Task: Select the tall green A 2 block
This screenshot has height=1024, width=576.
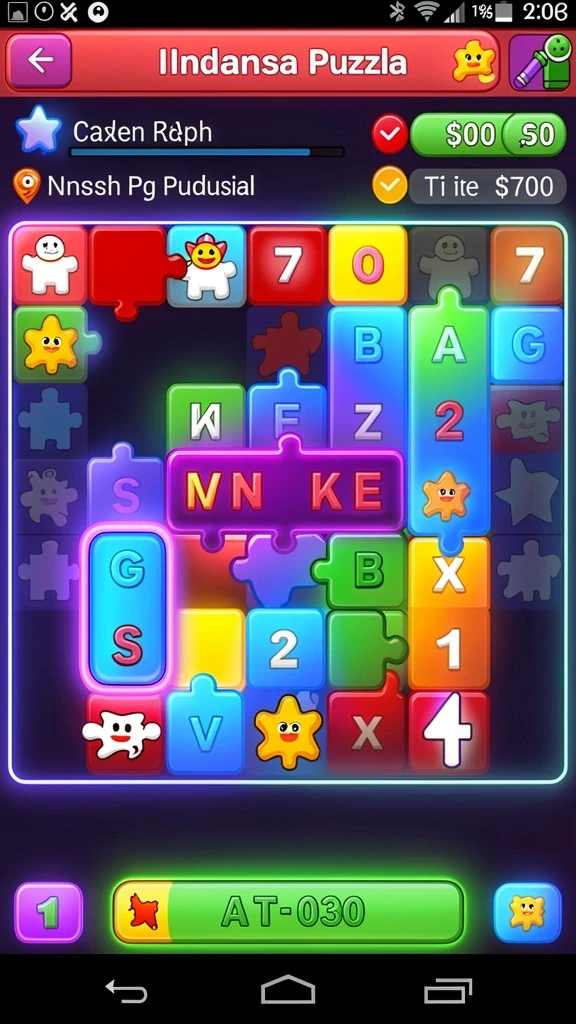Action: pyautogui.click(x=449, y=416)
